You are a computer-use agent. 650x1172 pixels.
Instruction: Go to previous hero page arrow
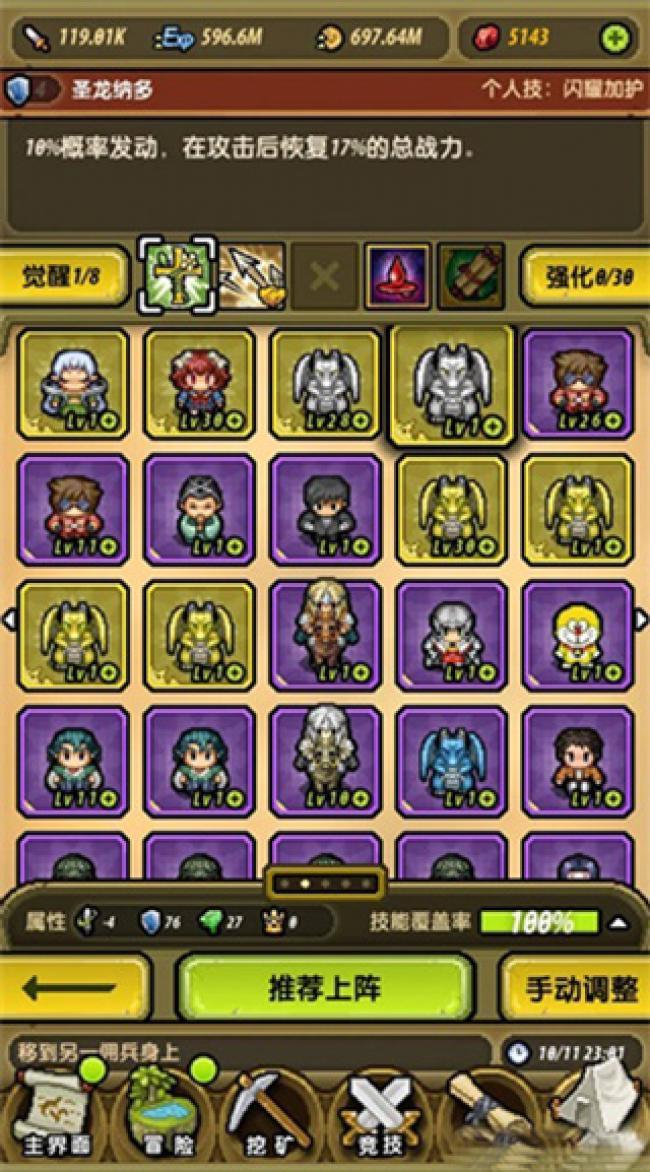point(9,620)
